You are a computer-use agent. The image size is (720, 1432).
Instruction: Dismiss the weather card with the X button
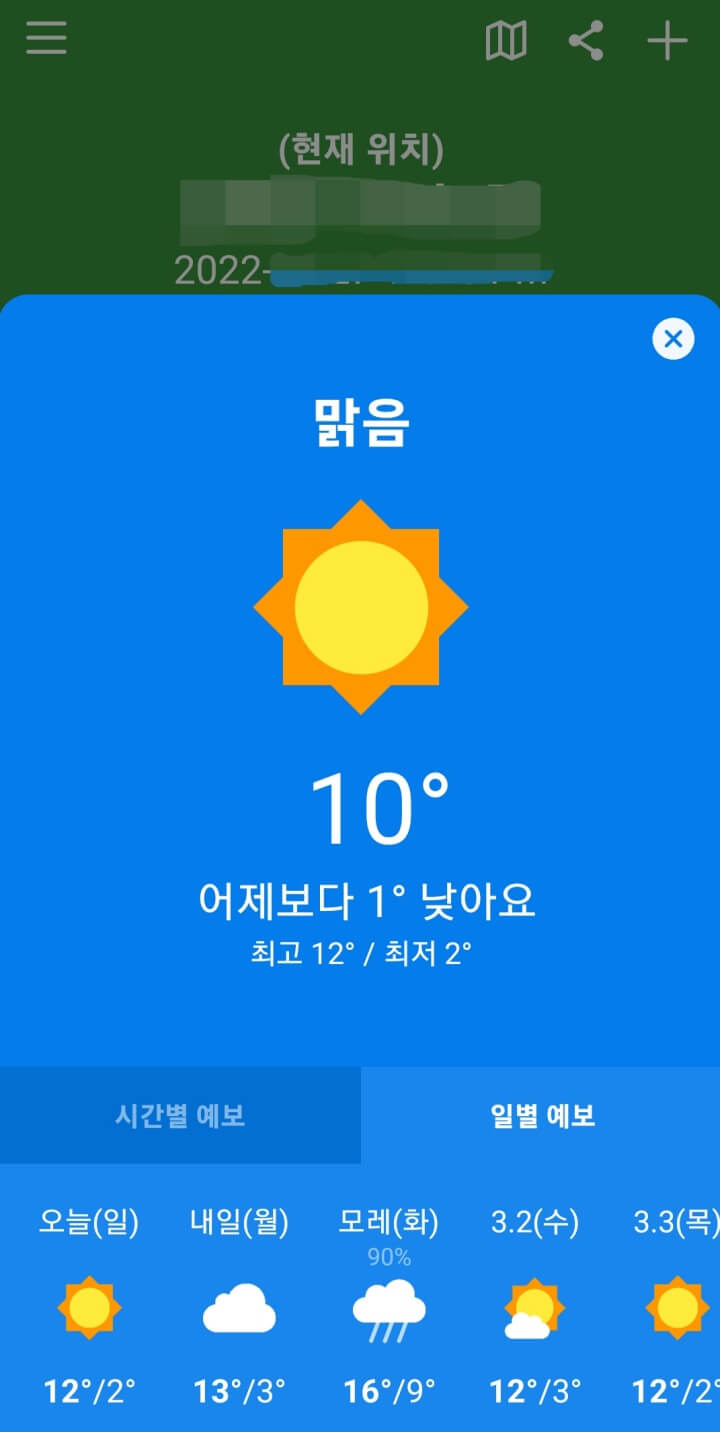pyautogui.click(x=672, y=339)
